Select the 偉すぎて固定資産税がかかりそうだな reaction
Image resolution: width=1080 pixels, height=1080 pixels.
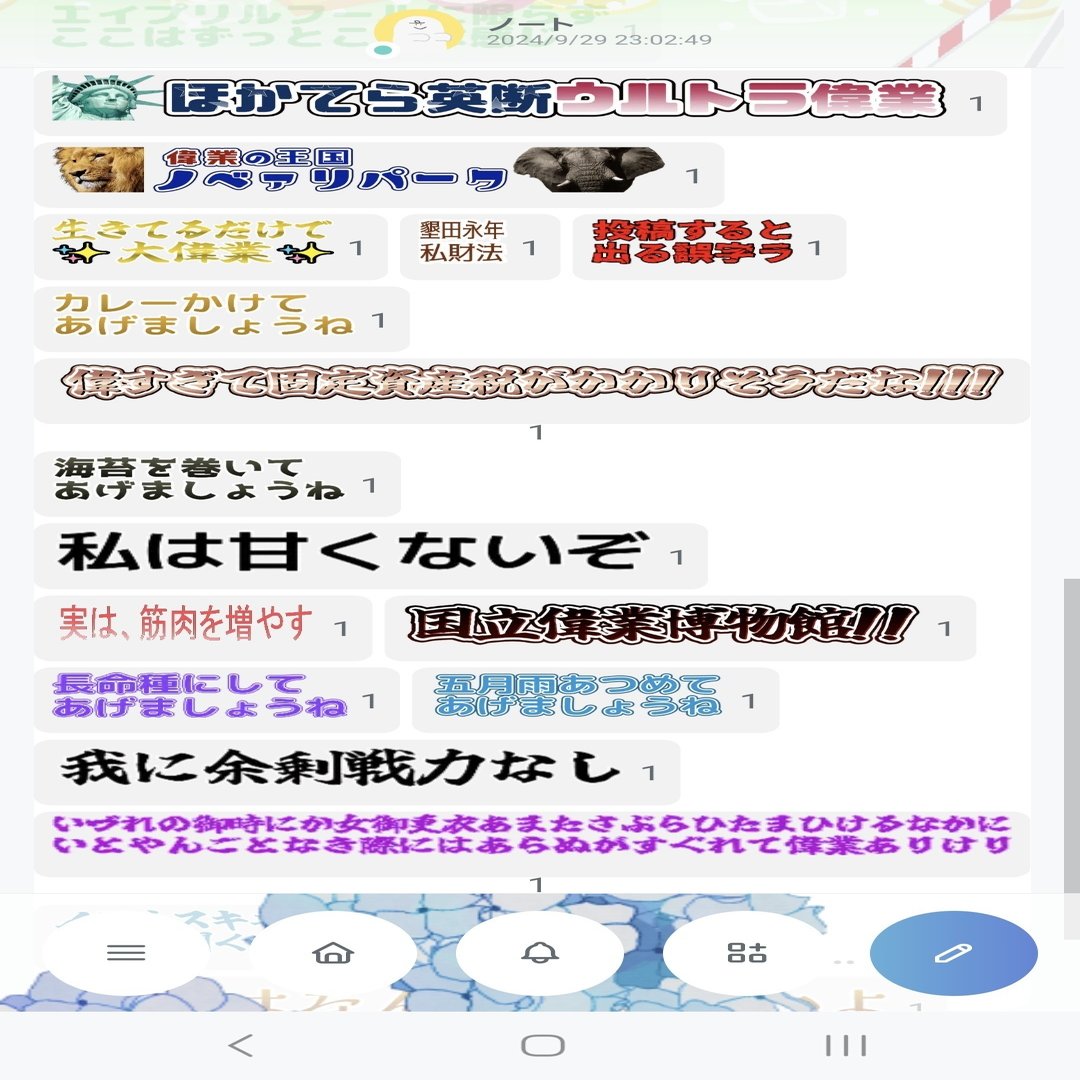[x=531, y=390]
